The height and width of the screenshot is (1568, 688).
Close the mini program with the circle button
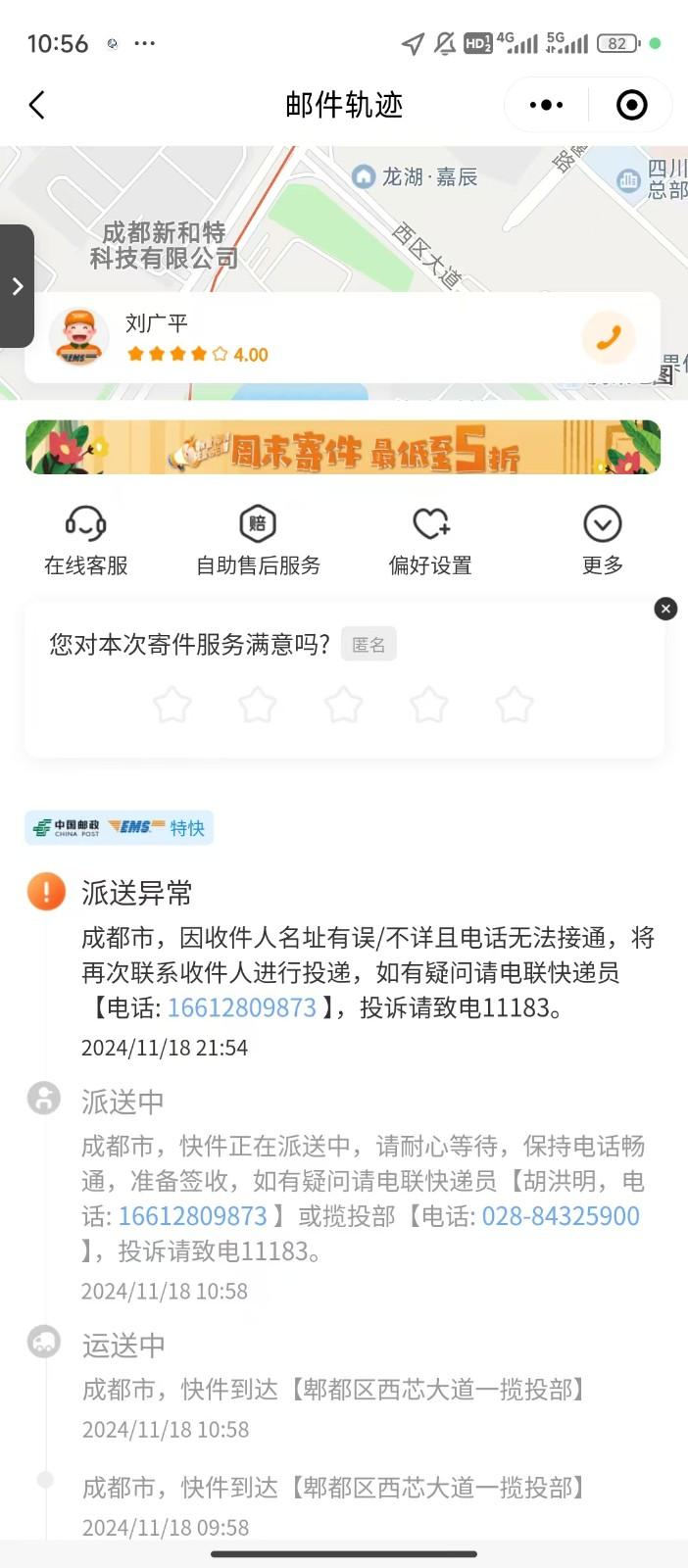[x=631, y=105]
